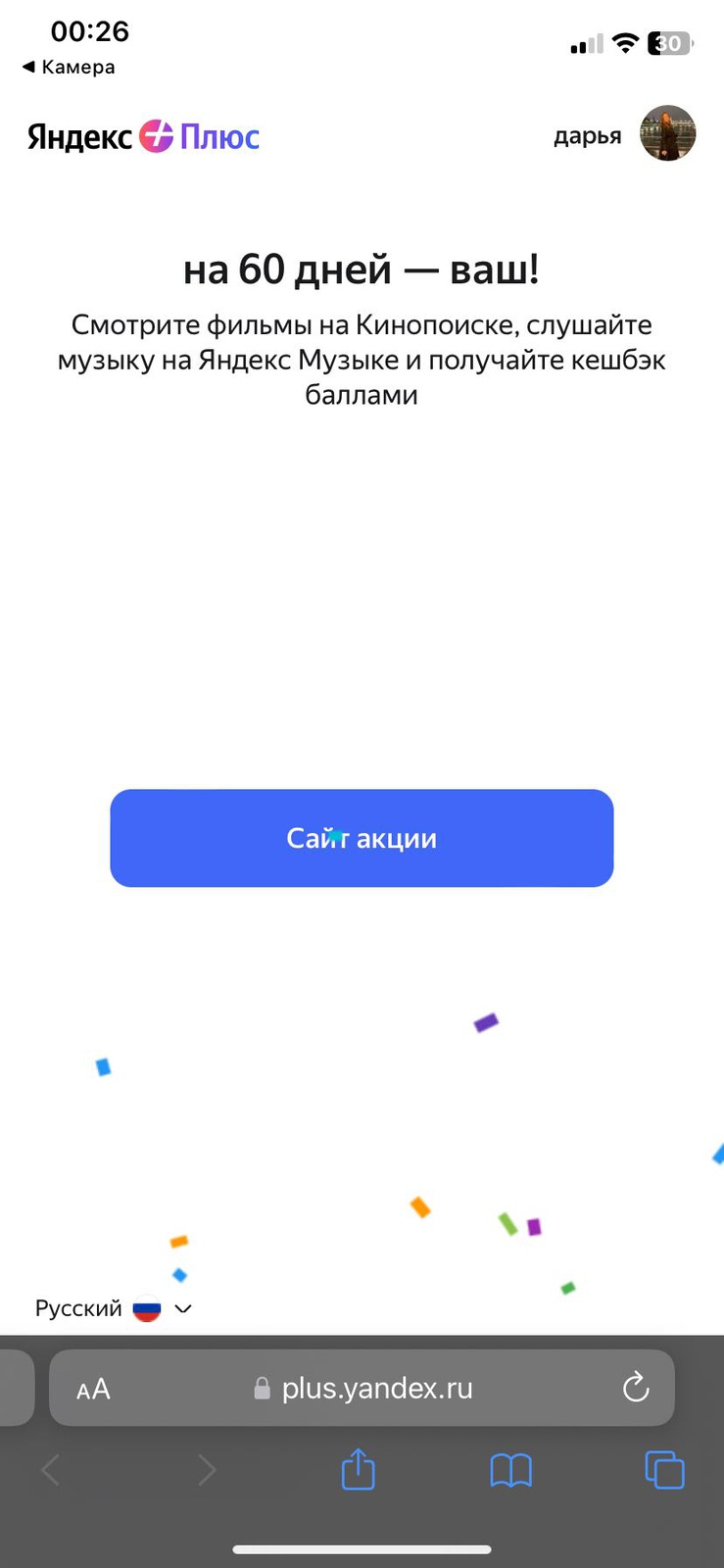Image resolution: width=724 pixels, height=1568 pixels.
Task: Open the дарья profile avatar
Action: coord(668,133)
